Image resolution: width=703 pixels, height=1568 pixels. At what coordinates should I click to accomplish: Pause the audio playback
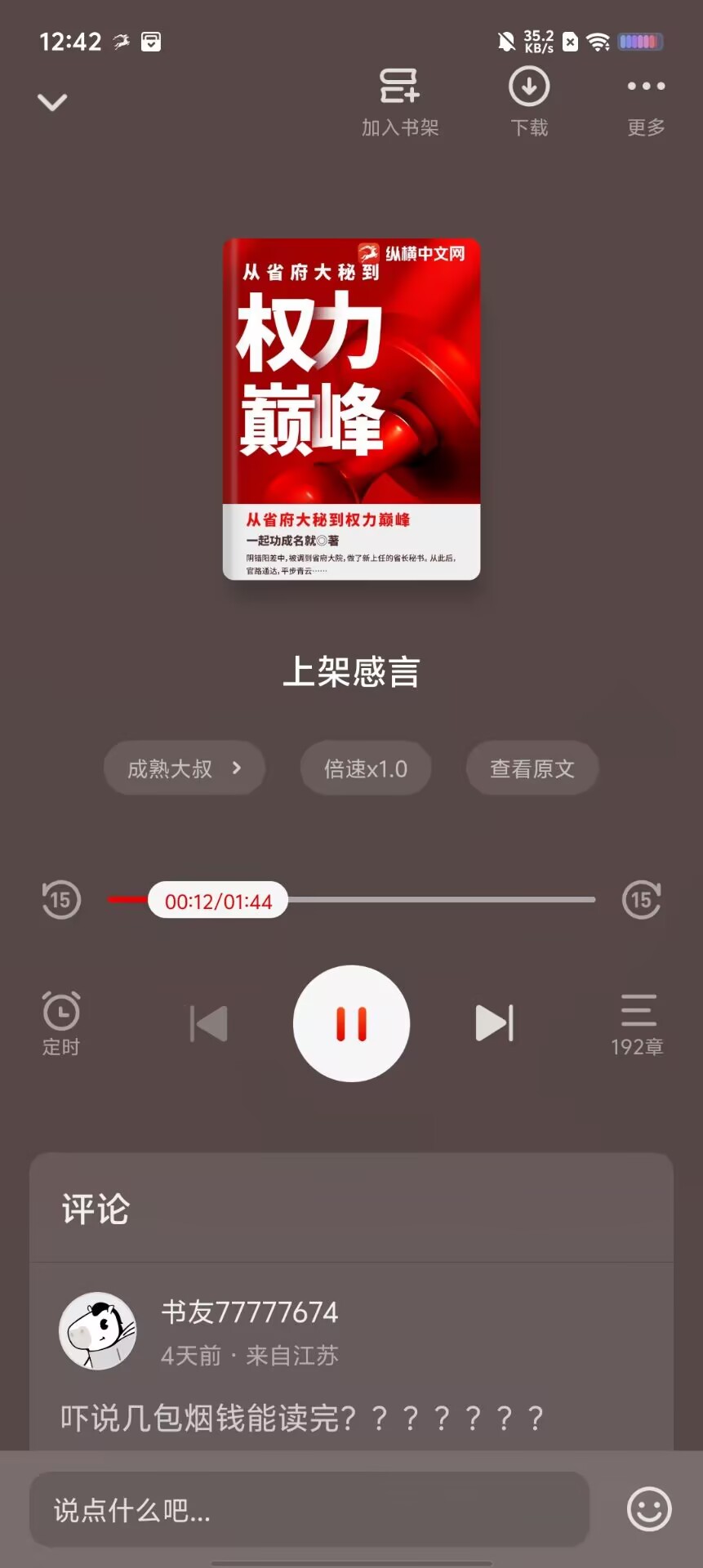pos(351,1023)
